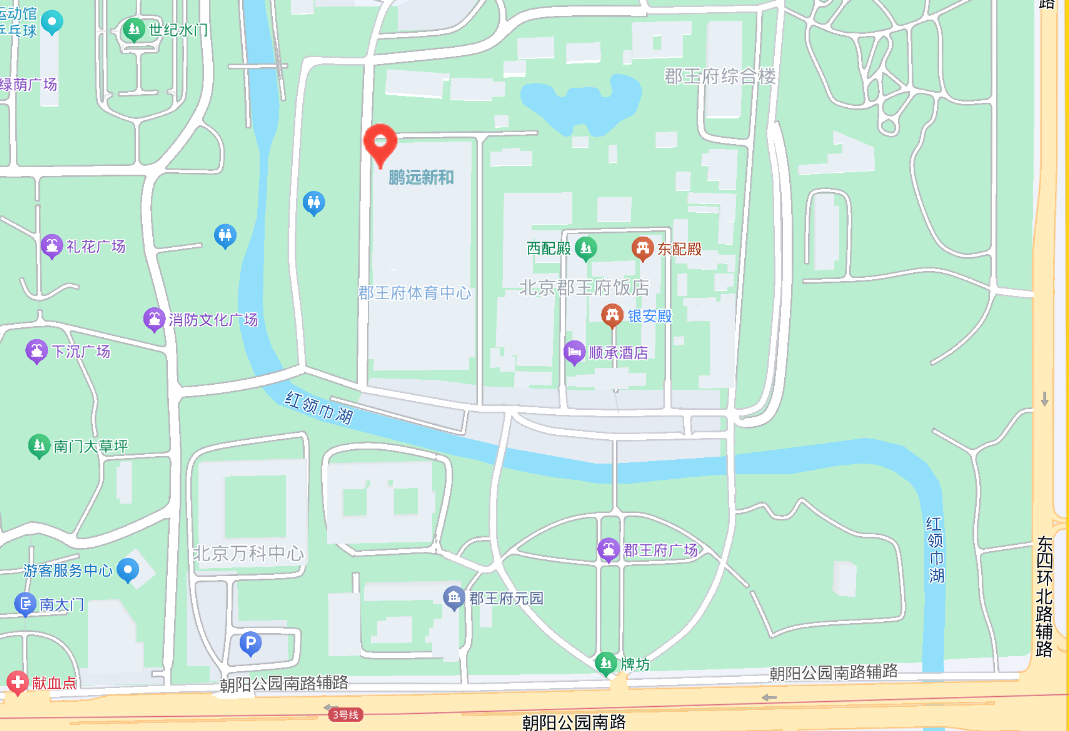Screen dimensions: 1069x731
Task: Open the 郡王府元园 marker
Action: tap(454, 598)
